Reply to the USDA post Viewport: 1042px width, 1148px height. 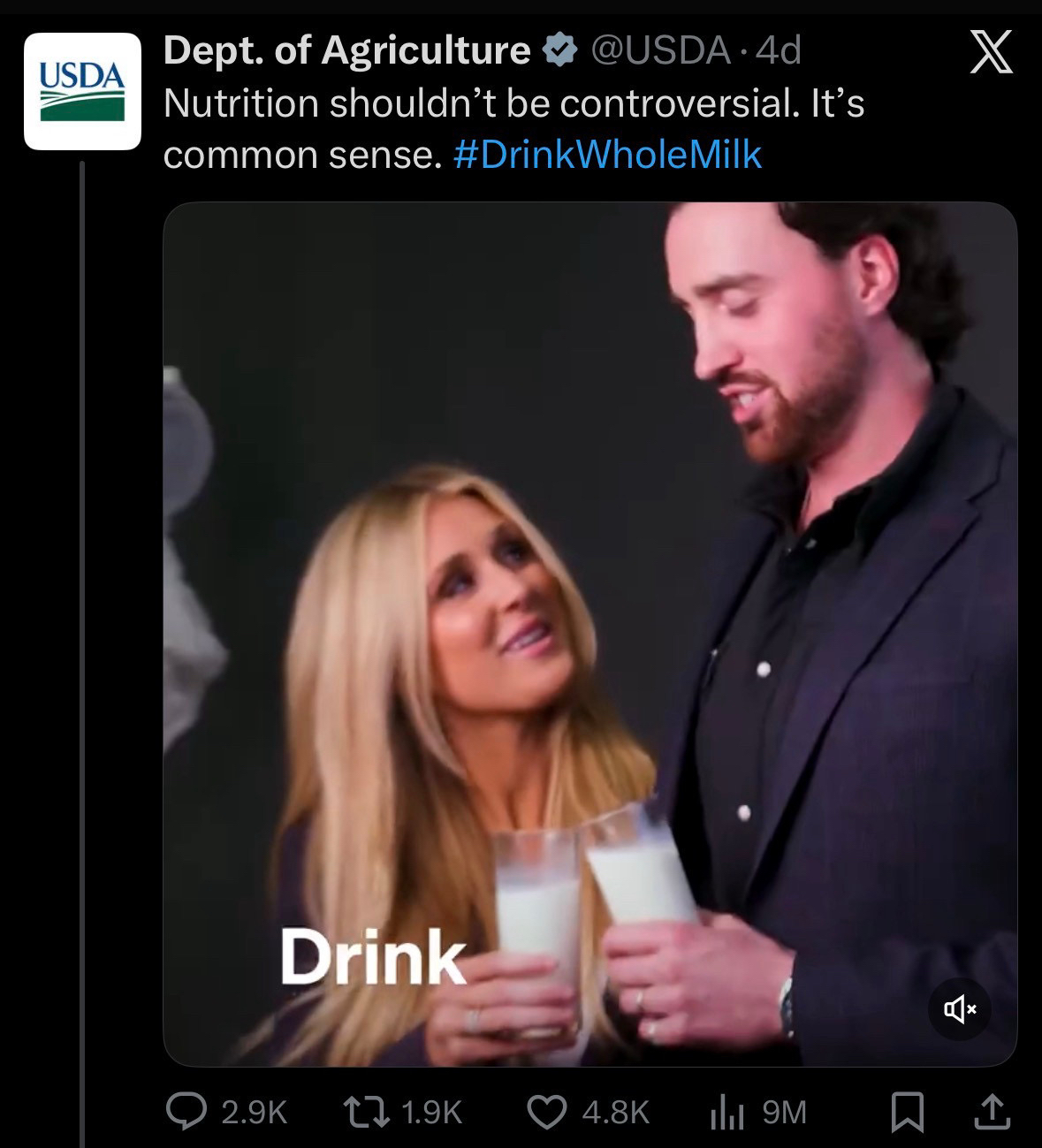tap(186, 1112)
